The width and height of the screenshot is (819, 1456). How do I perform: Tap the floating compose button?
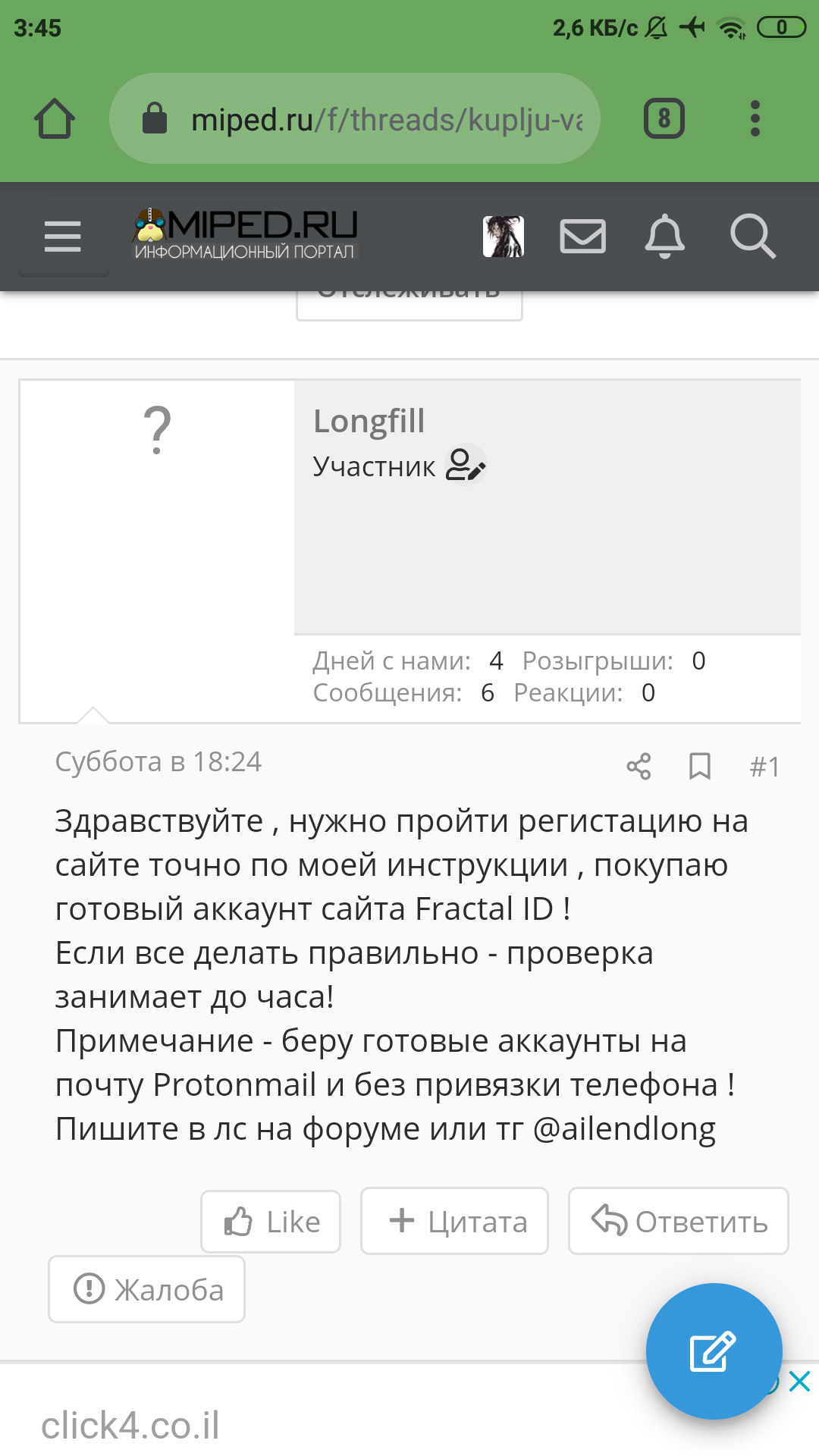pos(714,1351)
